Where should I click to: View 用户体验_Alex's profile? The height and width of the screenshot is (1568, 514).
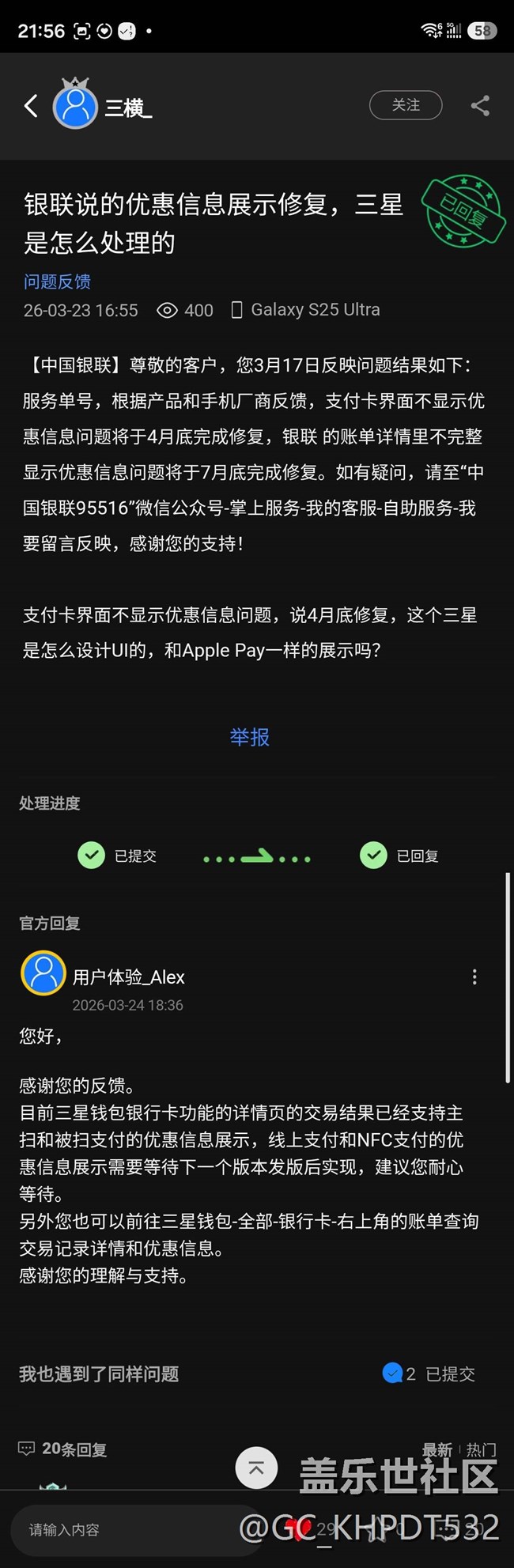[43, 974]
